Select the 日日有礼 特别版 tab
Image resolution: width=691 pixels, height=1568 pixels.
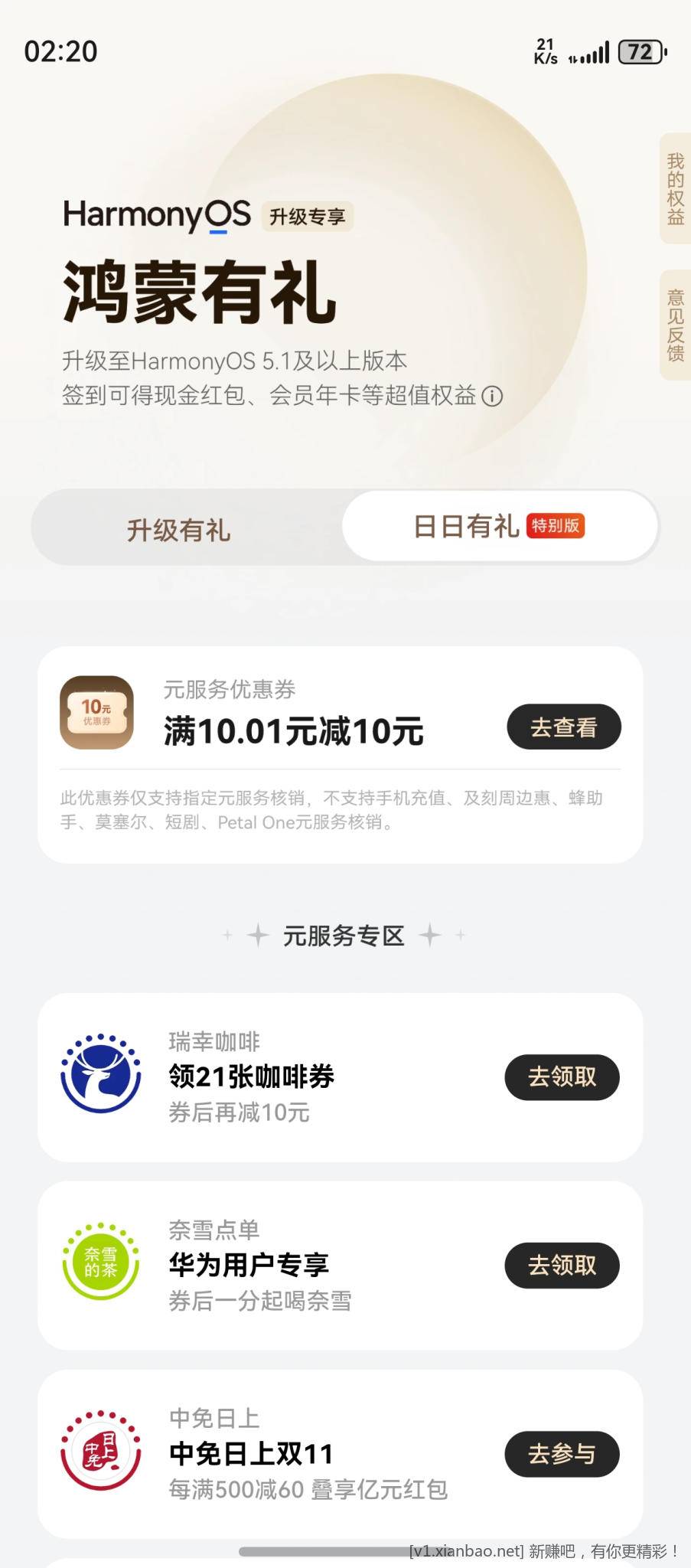(x=499, y=527)
